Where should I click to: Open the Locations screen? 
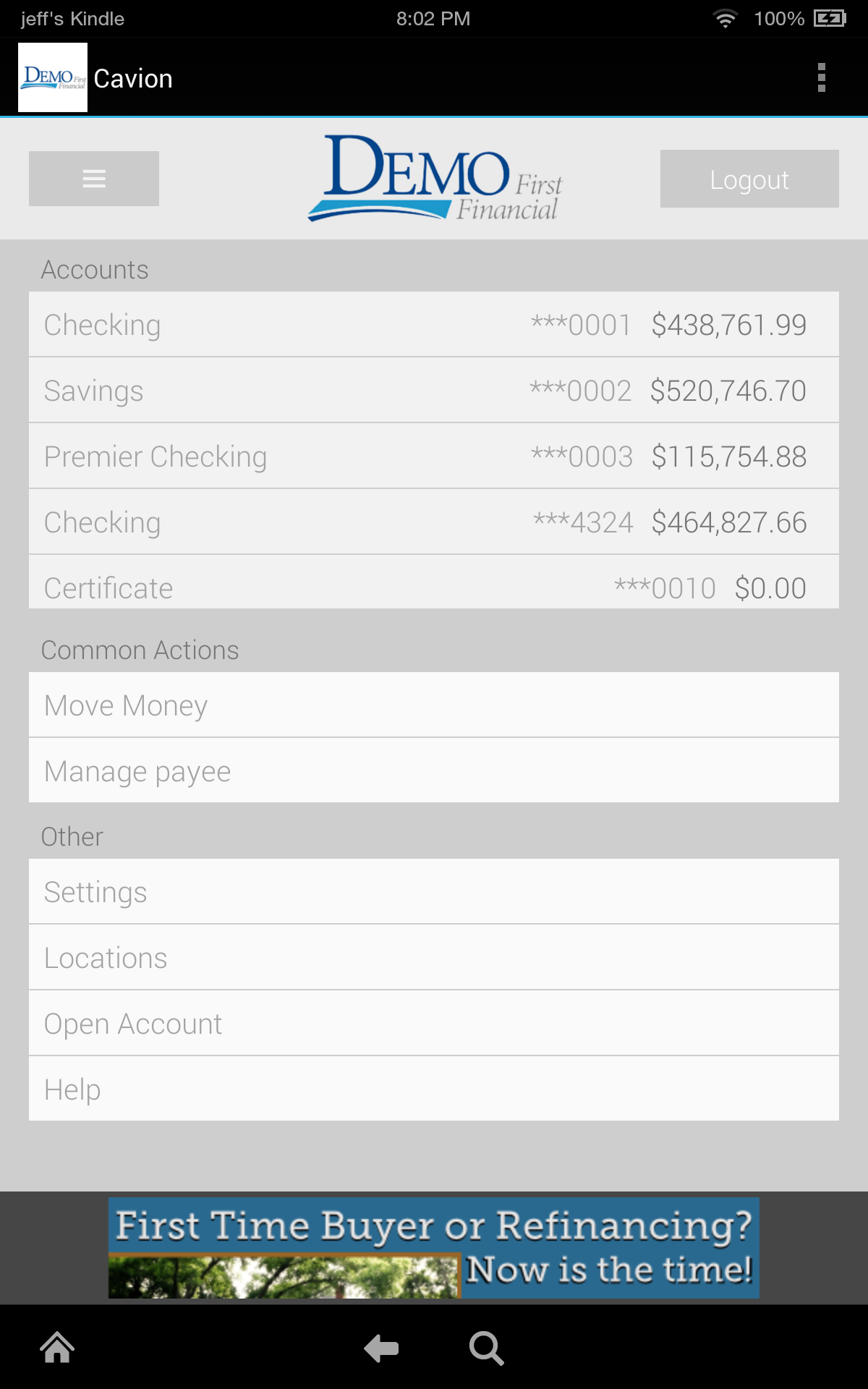tap(434, 957)
